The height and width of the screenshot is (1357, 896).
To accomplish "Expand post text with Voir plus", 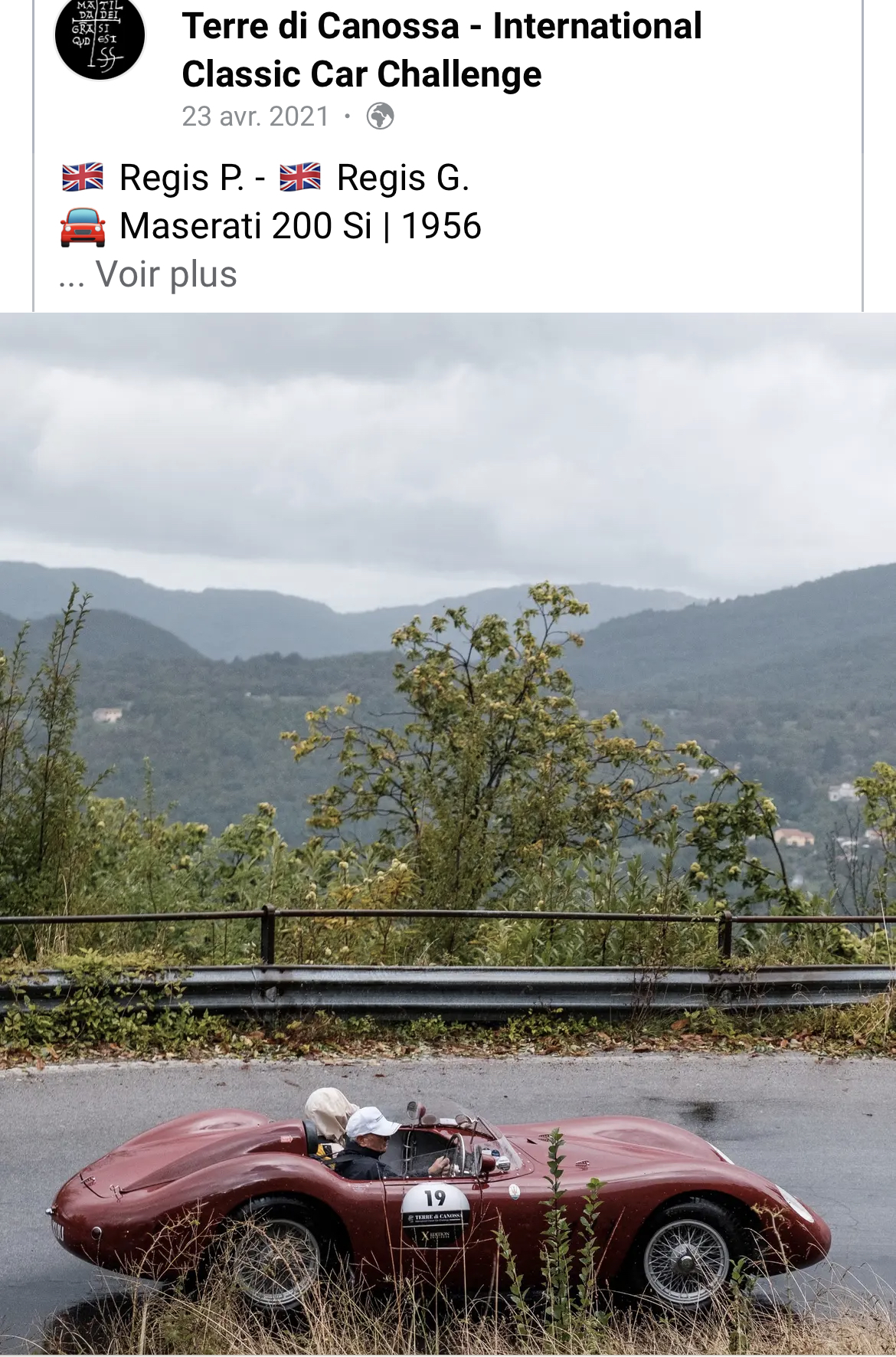I will pyautogui.click(x=165, y=274).
